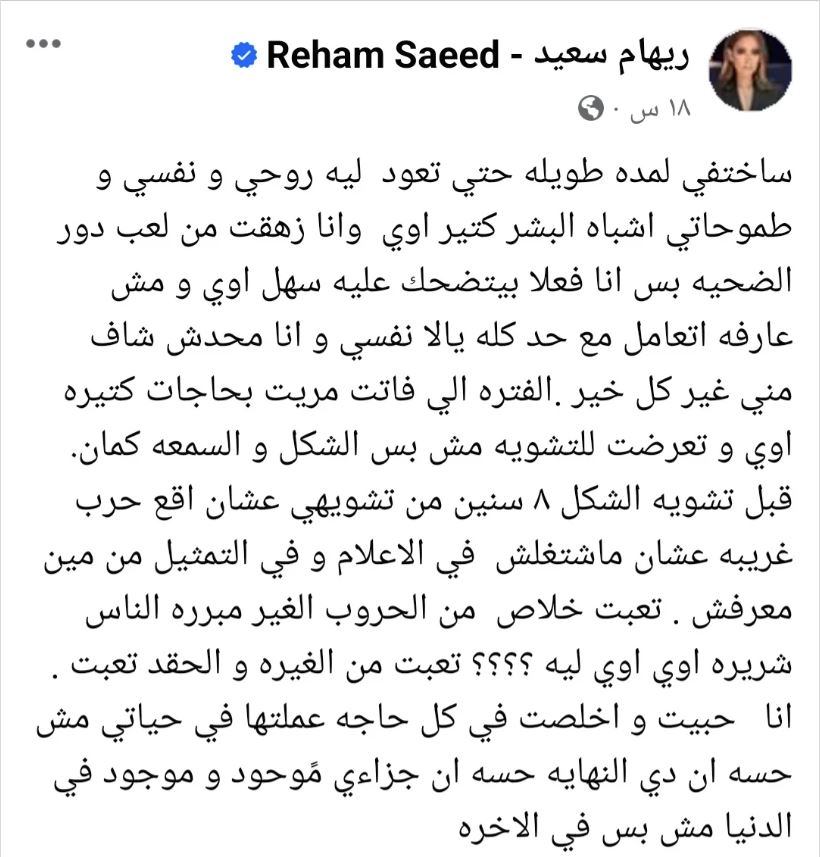Tap Reham Saeed's profile picture
The width and height of the screenshot is (820, 857).
pos(749,69)
